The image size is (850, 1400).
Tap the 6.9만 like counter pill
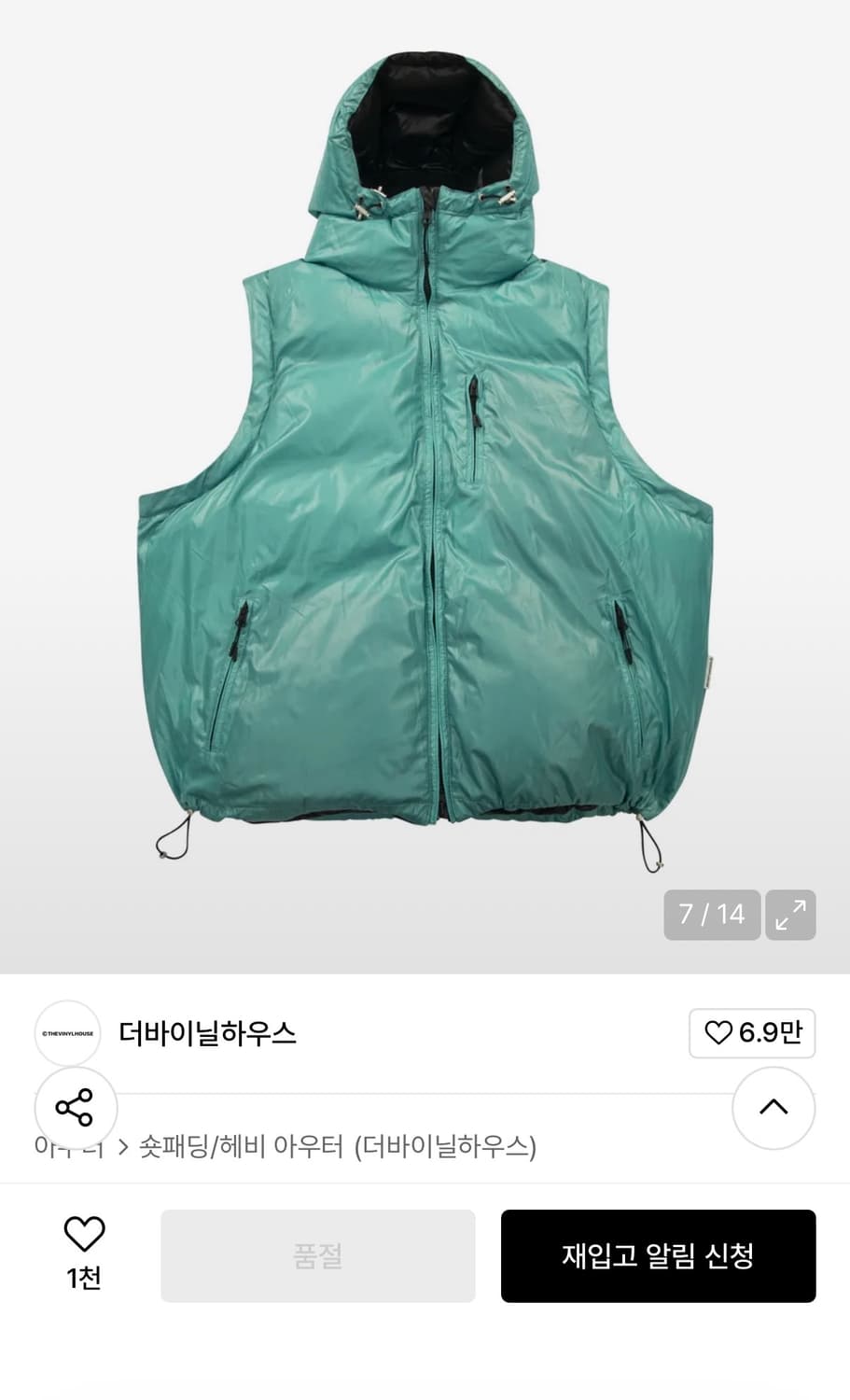[752, 1033]
